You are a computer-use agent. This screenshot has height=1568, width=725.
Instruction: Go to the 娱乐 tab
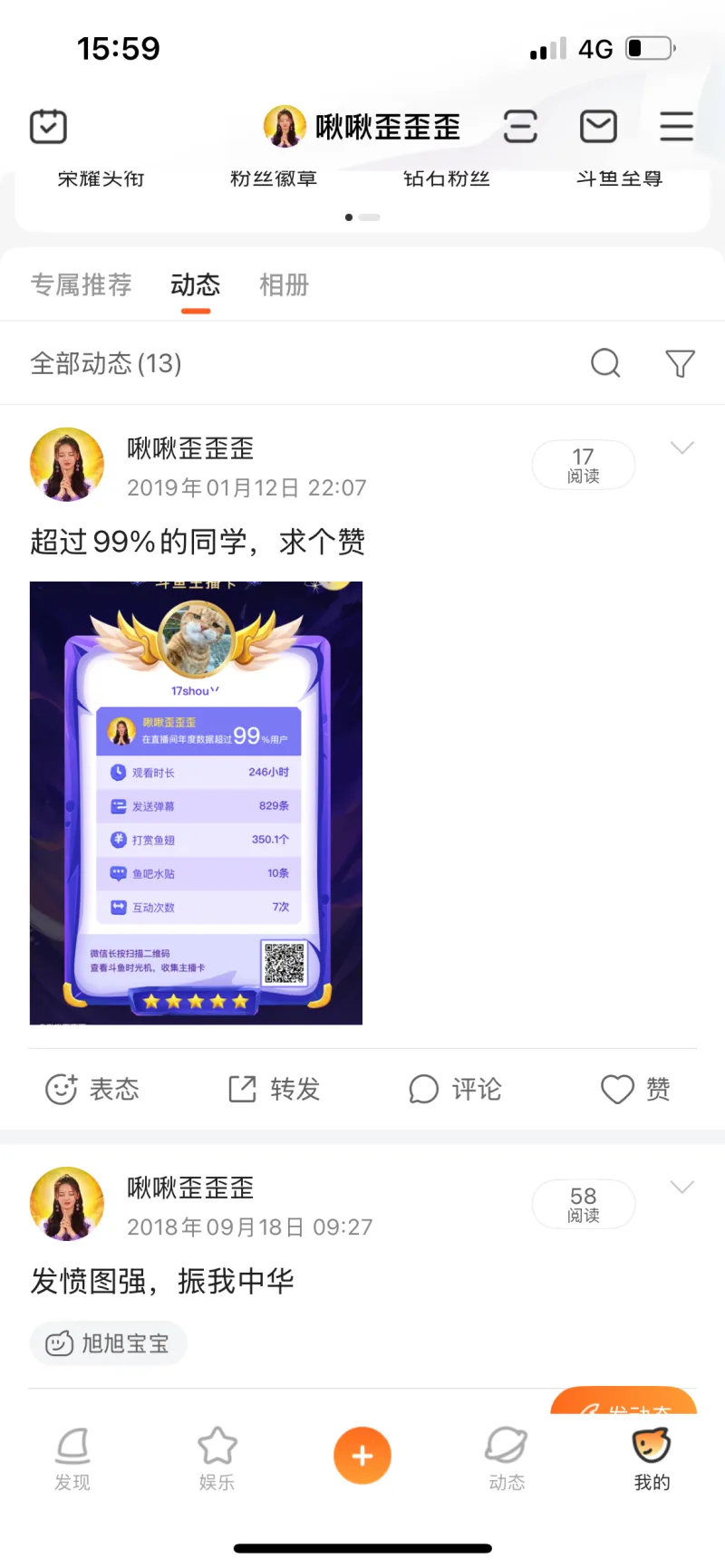click(217, 1458)
